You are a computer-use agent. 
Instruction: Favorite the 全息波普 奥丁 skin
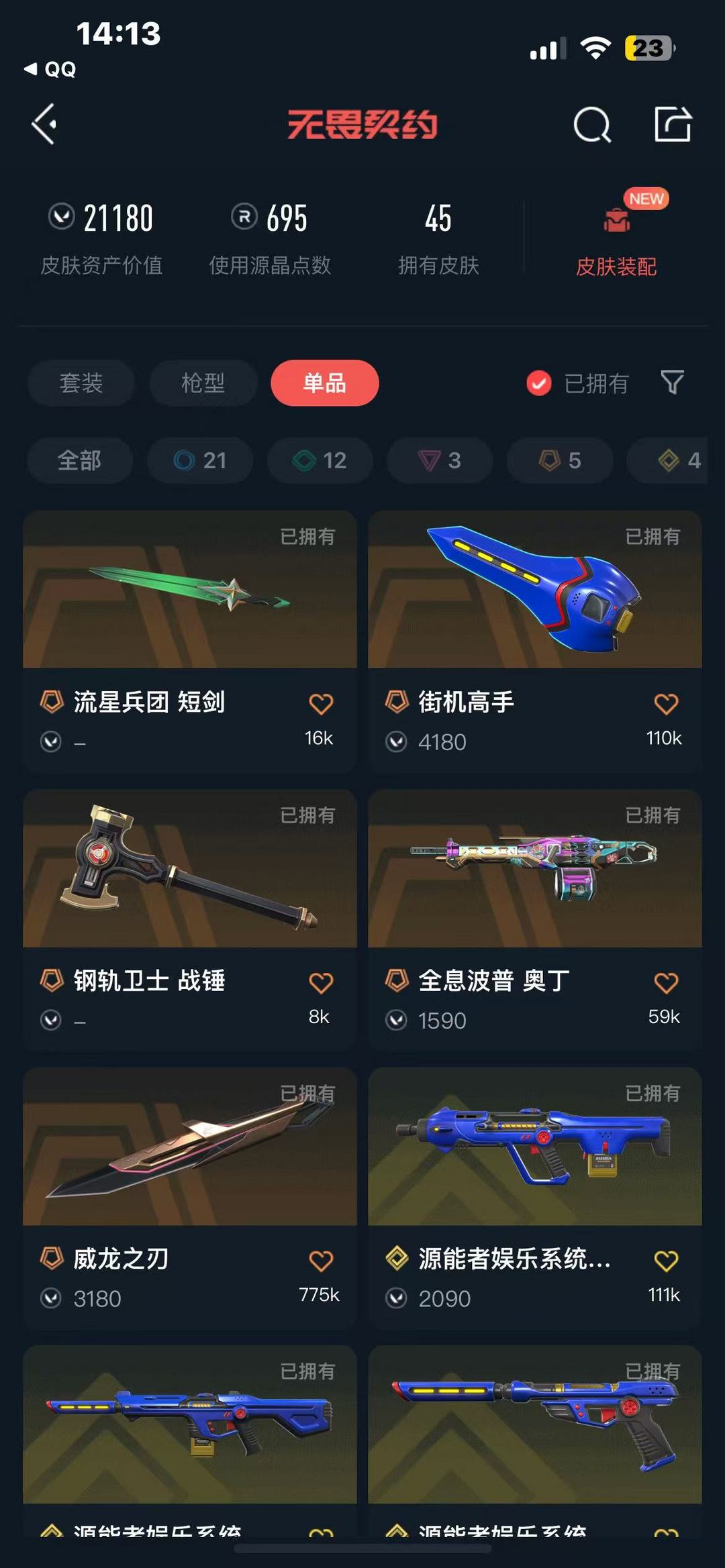(x=666, y=983)
